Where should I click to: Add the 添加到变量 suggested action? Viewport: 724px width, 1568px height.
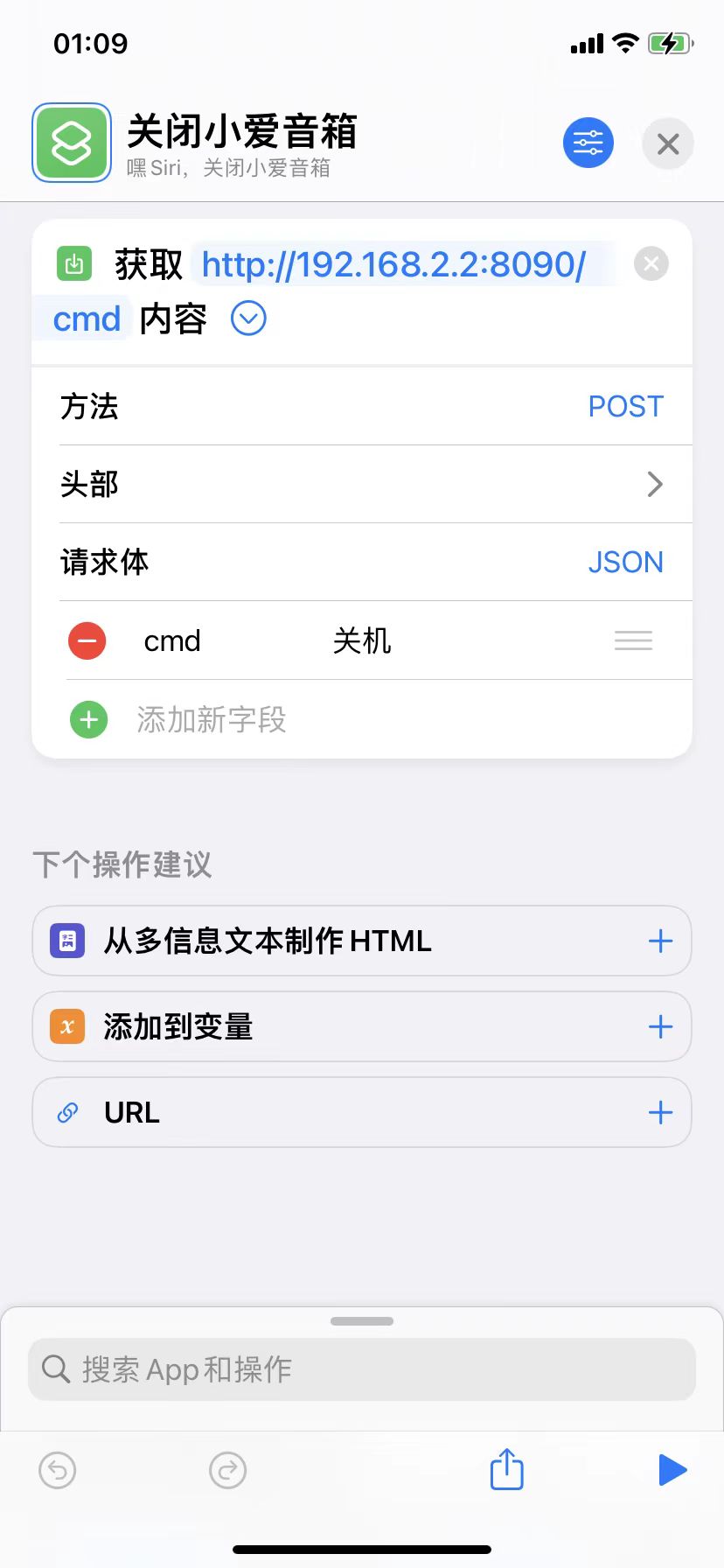pos(660,1026)
